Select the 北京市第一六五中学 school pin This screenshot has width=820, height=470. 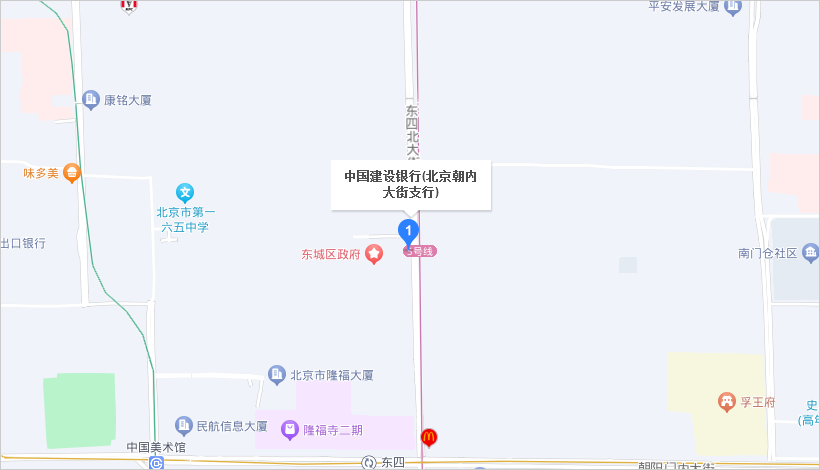[x=185, y=193]
